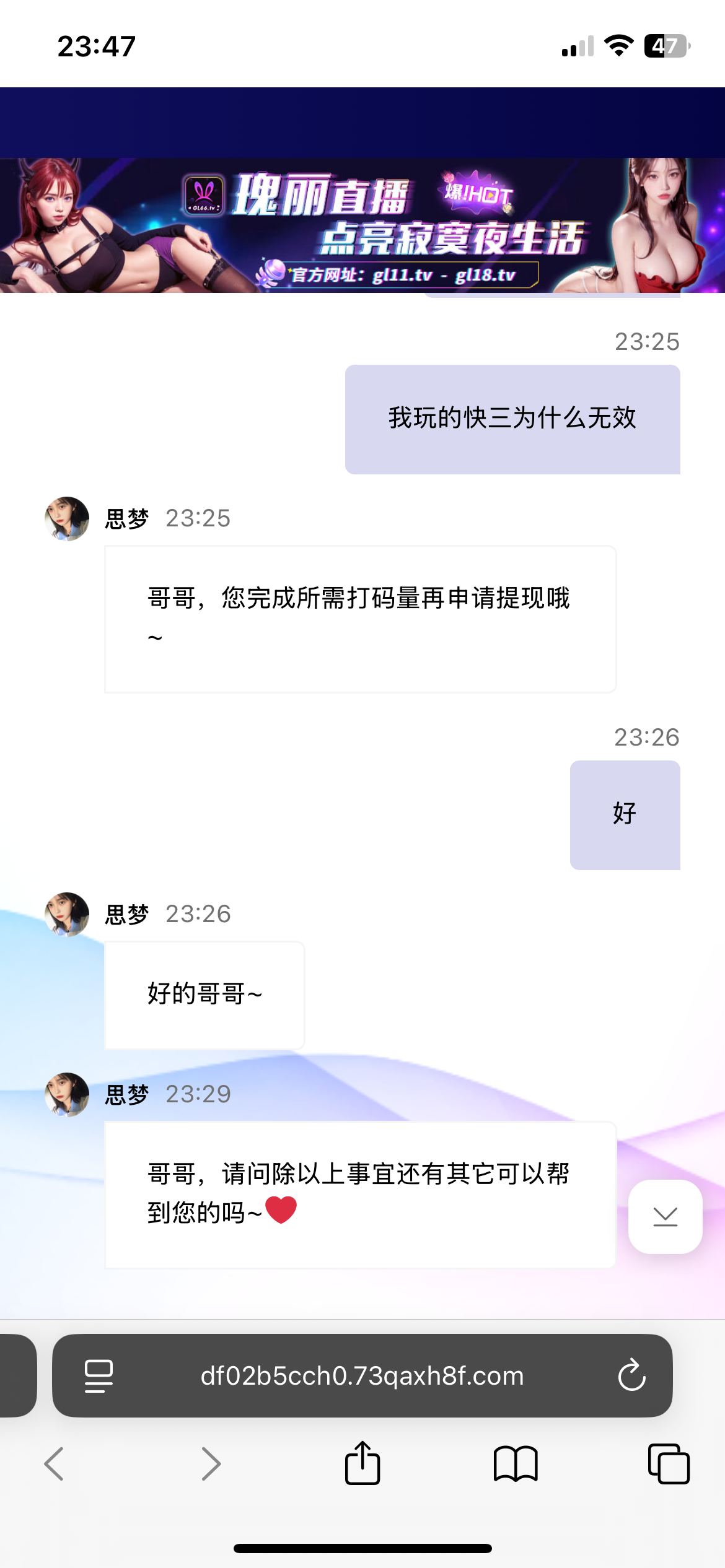Go back to the previous page
This screenshot has height=1568, width=725.
point(55,1464)
